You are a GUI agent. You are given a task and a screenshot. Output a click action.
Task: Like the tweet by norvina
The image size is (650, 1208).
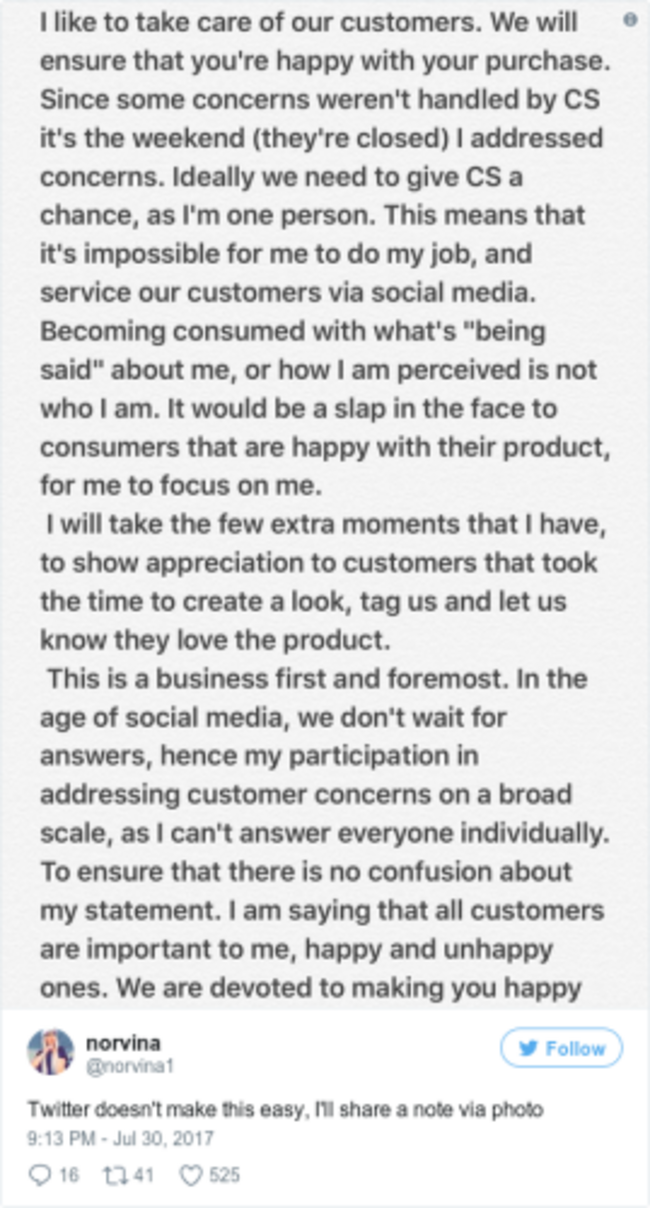point(190,1175)
